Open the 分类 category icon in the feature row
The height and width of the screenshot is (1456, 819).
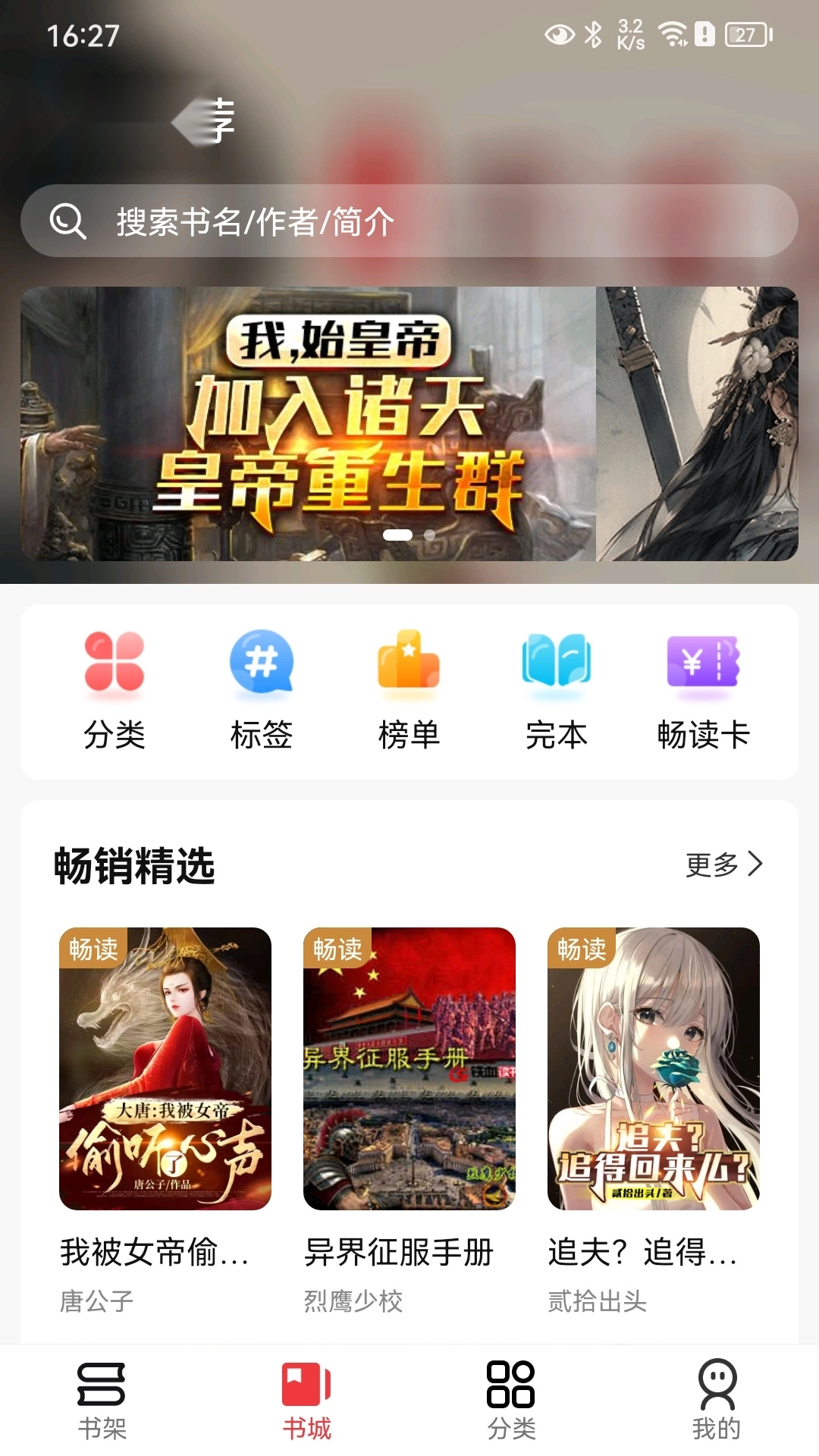(x=112, y=667)
